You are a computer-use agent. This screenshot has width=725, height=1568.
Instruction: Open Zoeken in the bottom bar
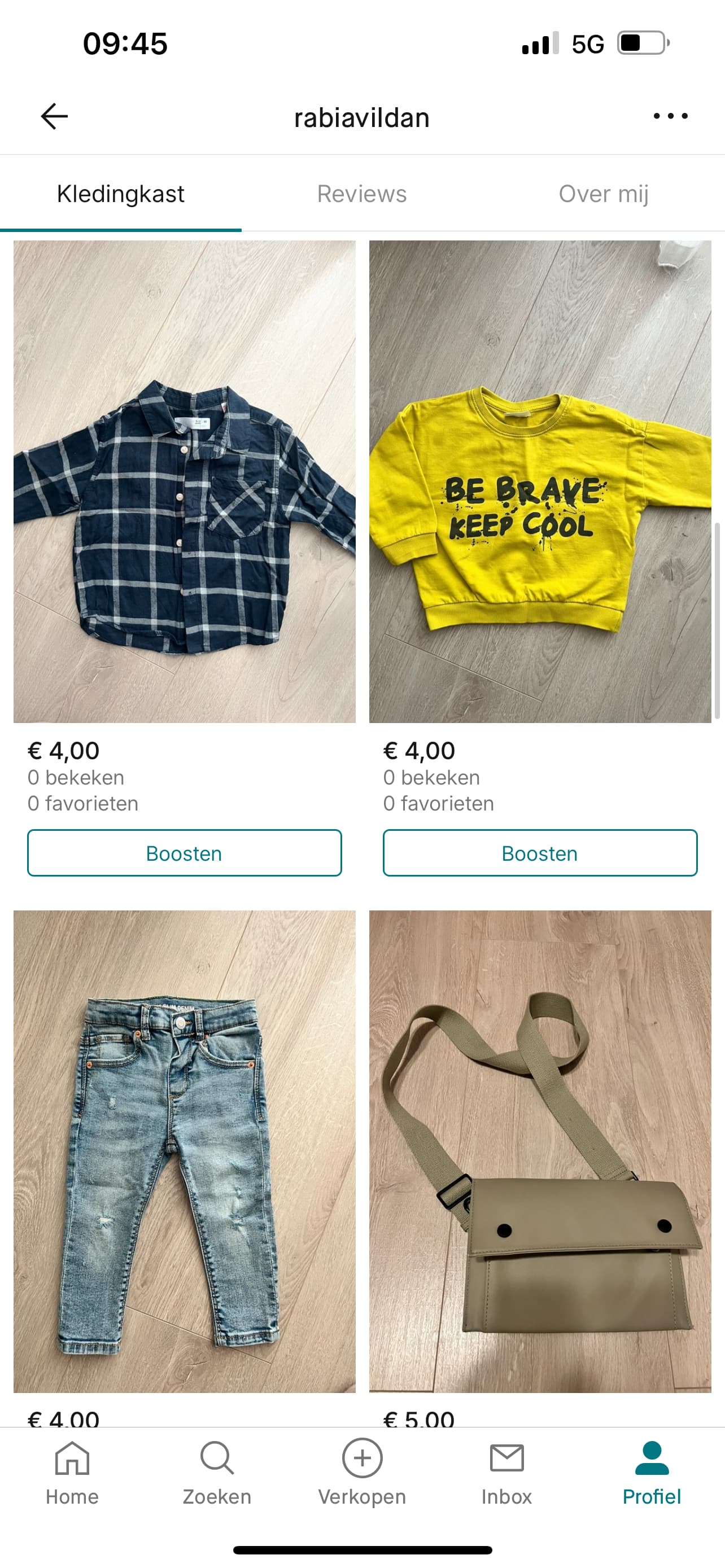(217, 1473)
